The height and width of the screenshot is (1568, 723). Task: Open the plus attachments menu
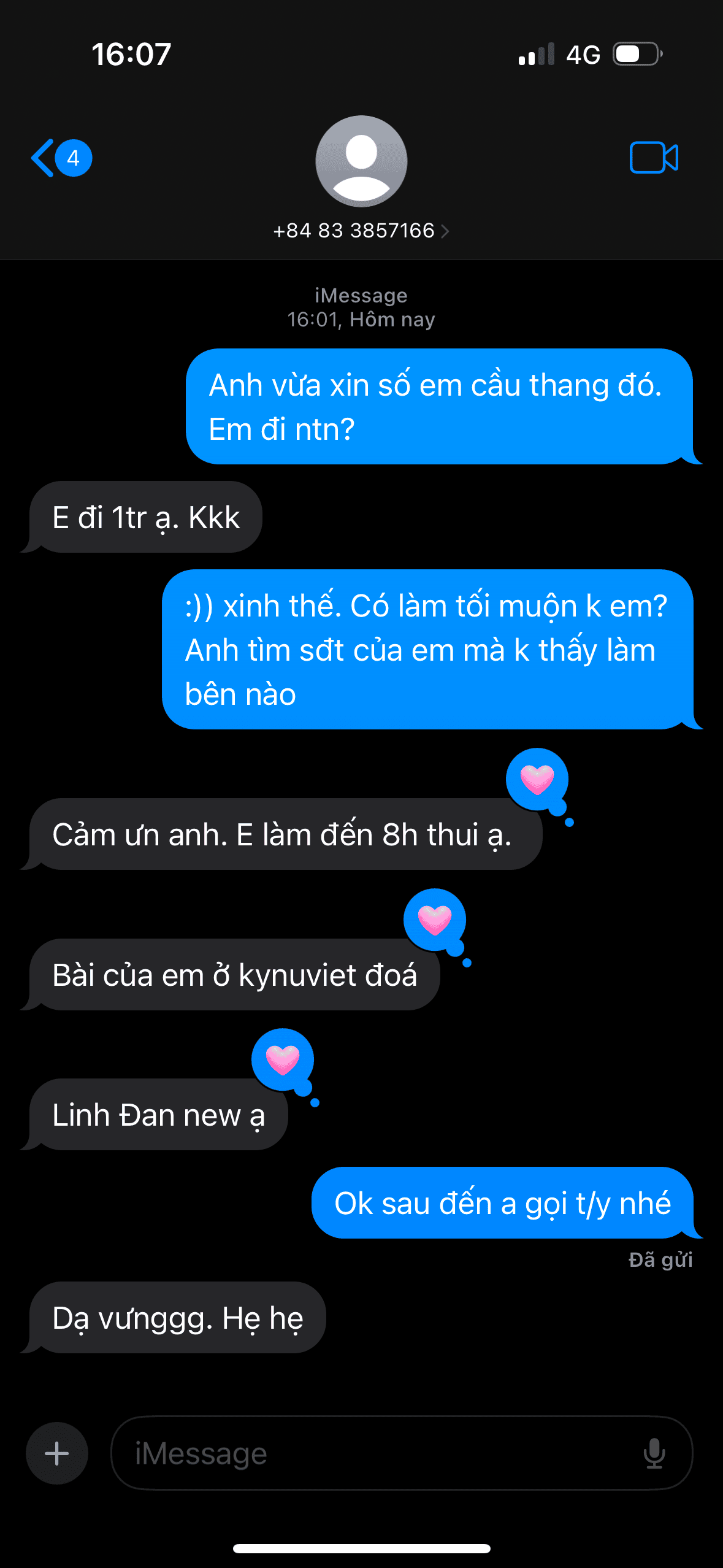57,1453
